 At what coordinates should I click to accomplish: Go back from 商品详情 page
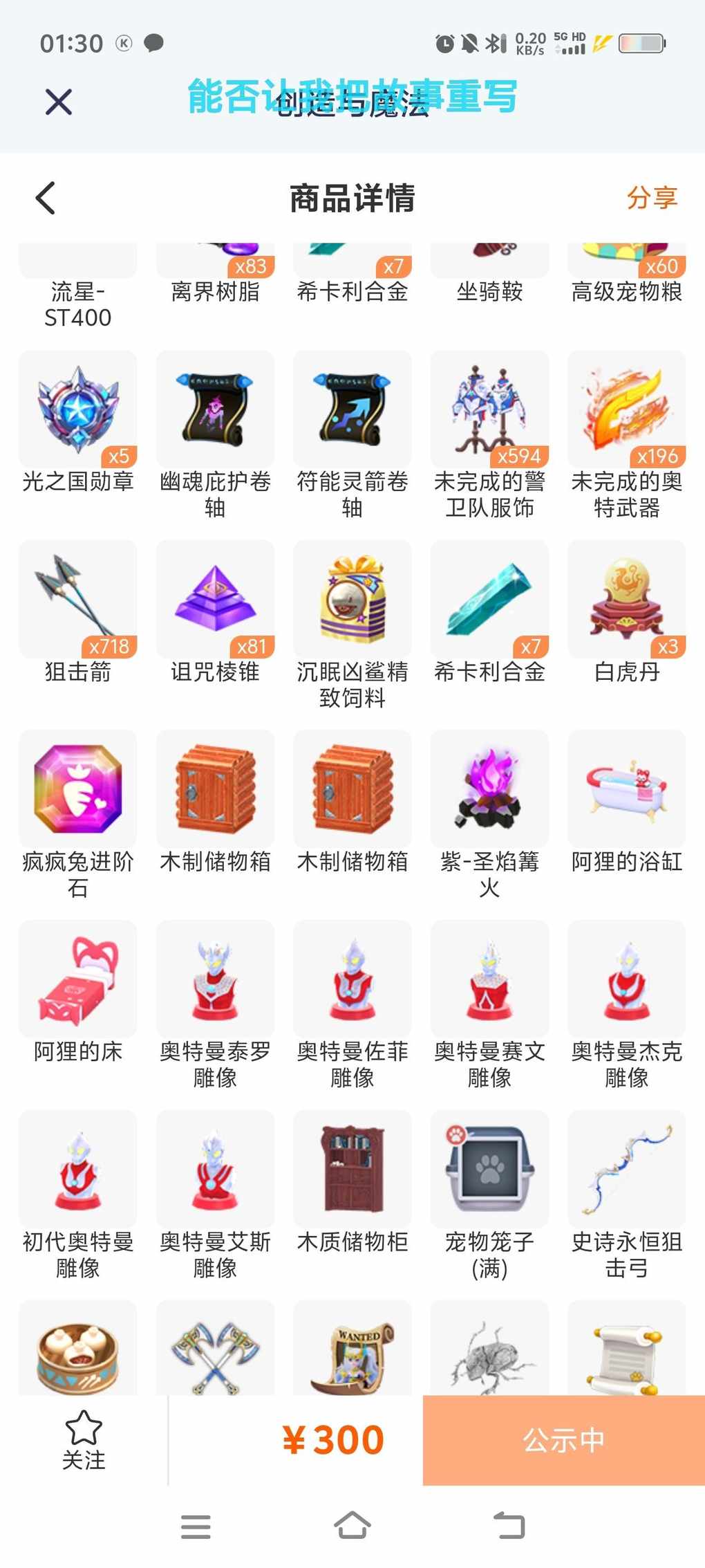pyautogui.click(x=46, y=199)
